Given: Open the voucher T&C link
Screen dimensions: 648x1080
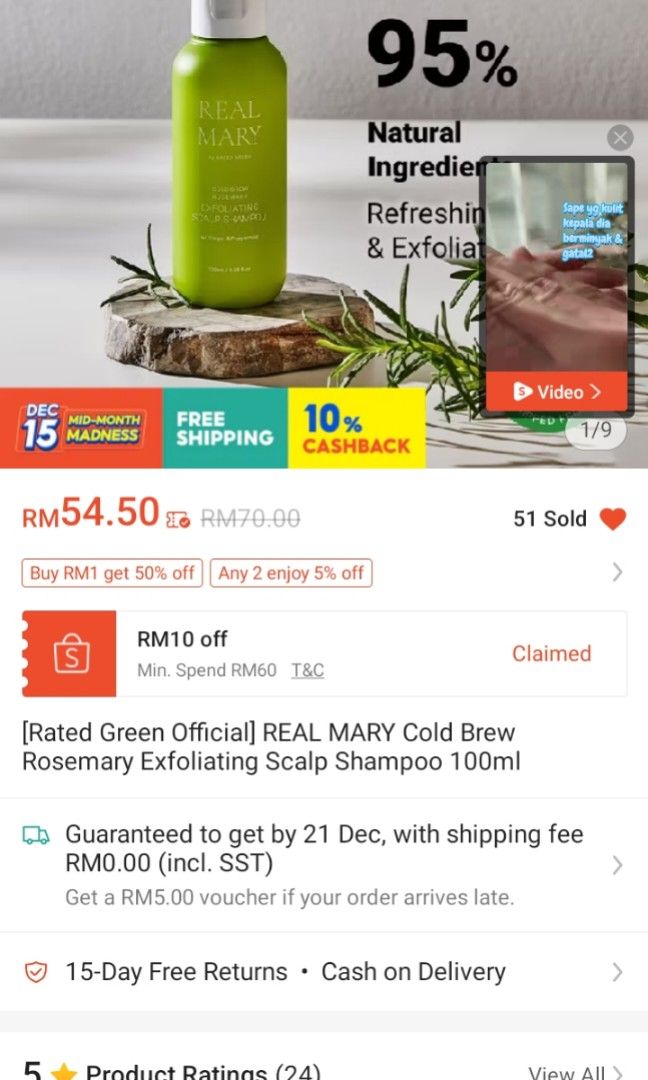Looking at the screenshot, I should click(307, 670).
